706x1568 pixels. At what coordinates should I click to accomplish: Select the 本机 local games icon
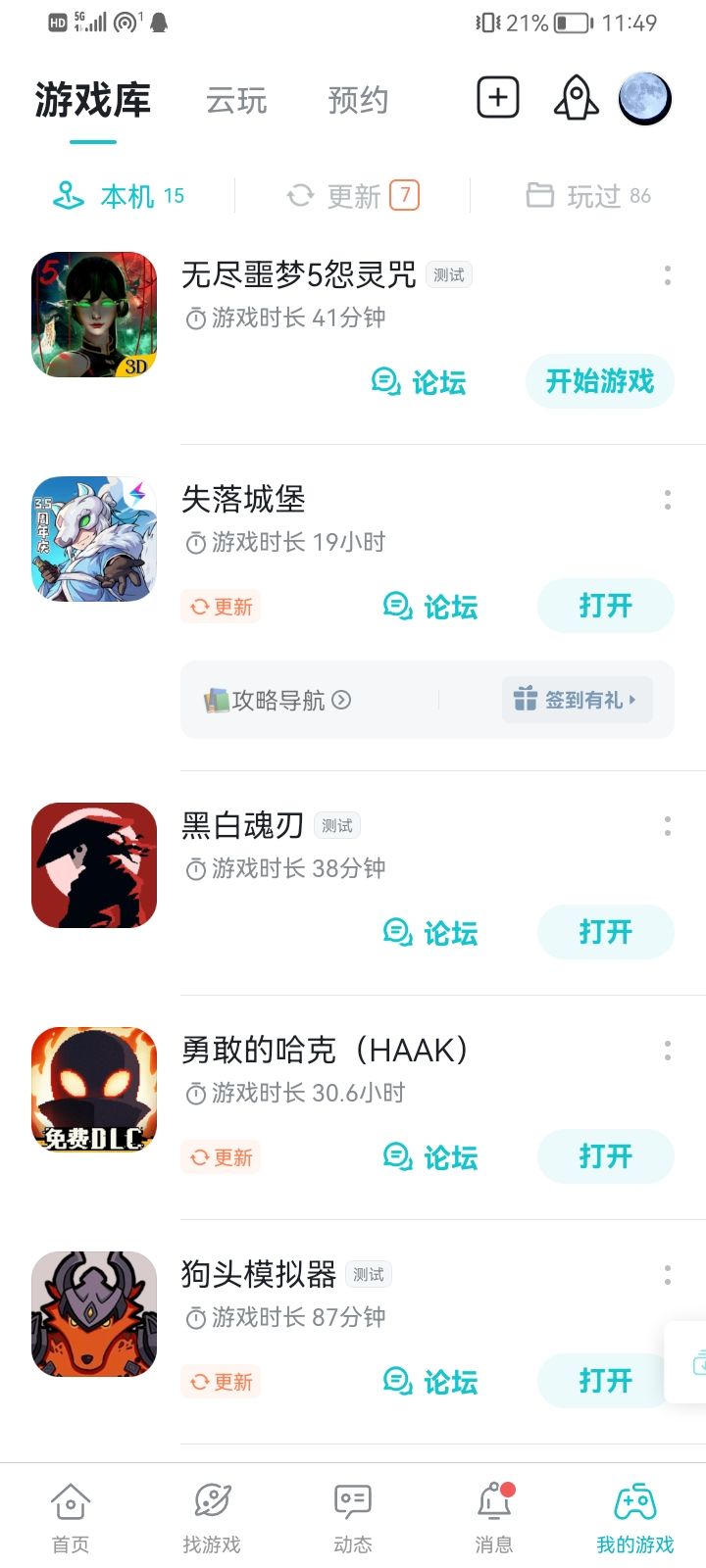tap(67, 195)
